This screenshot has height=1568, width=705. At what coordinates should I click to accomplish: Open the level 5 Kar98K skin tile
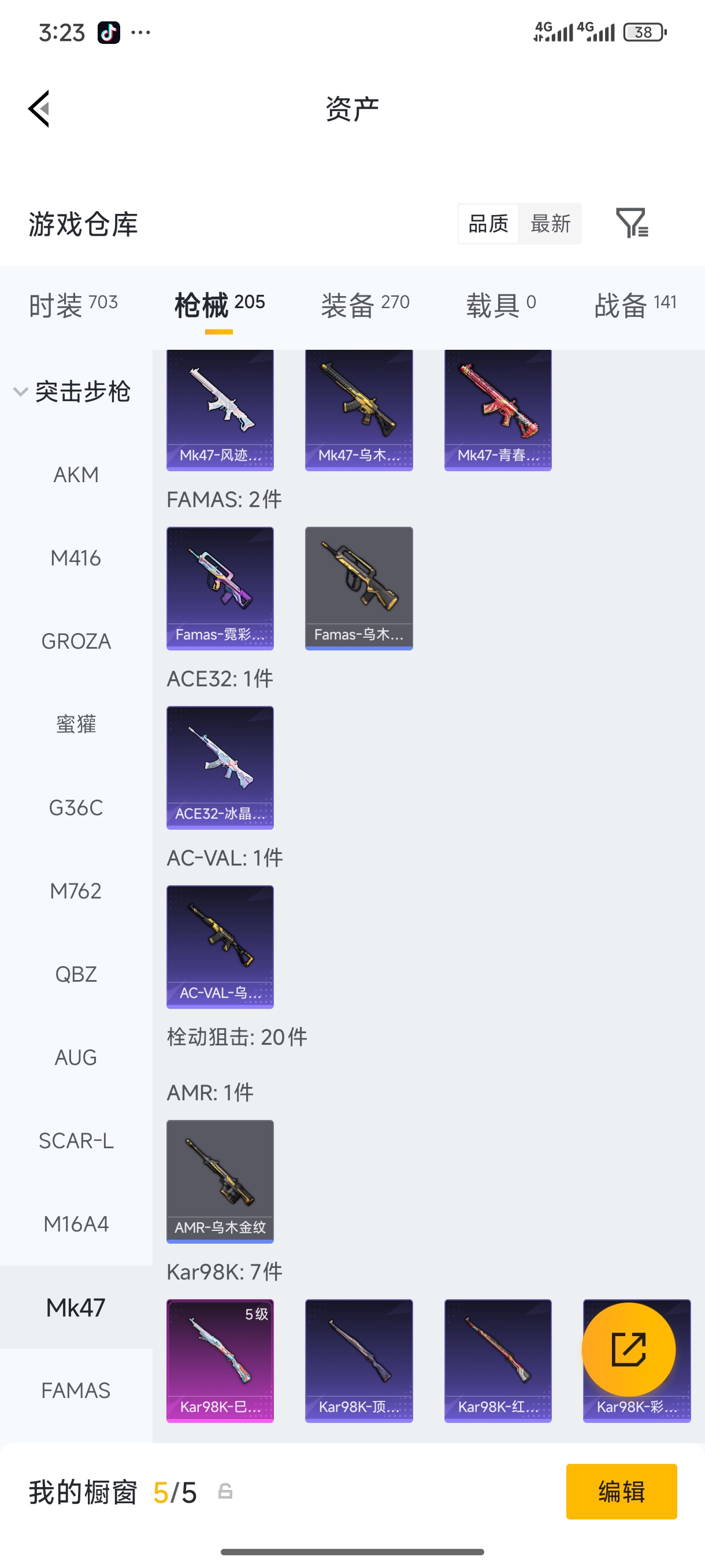(220, 1360)
